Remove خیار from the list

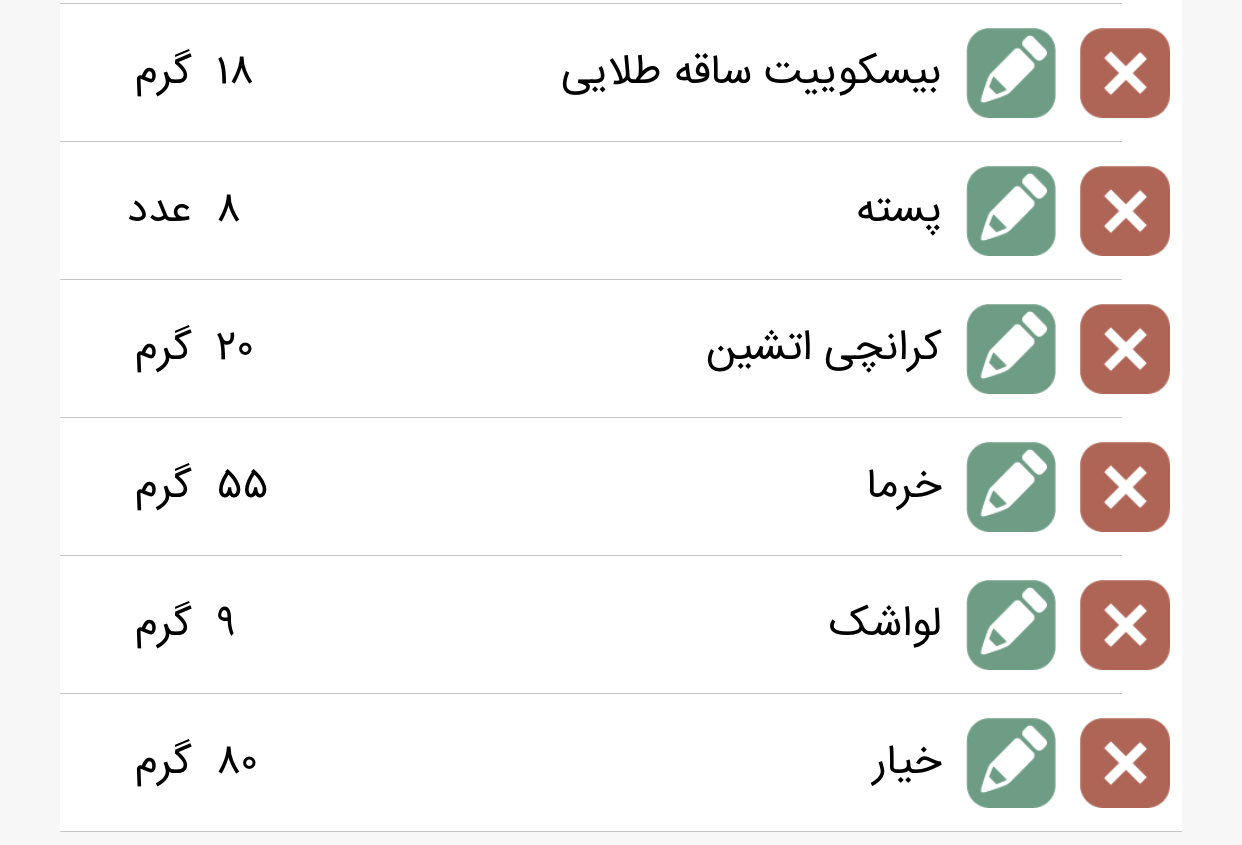pyautogui.click(x=1125, y=763)
